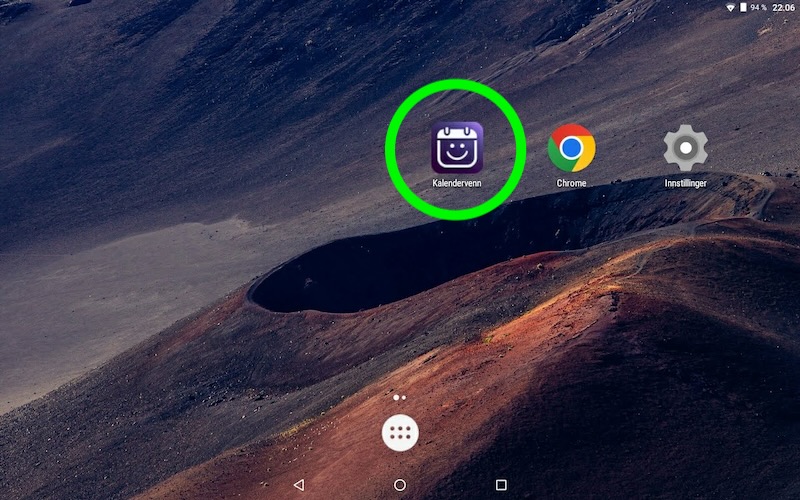
Task: Launch the Chrome browser
Action: pyautogui.click(x=571, y=148)
